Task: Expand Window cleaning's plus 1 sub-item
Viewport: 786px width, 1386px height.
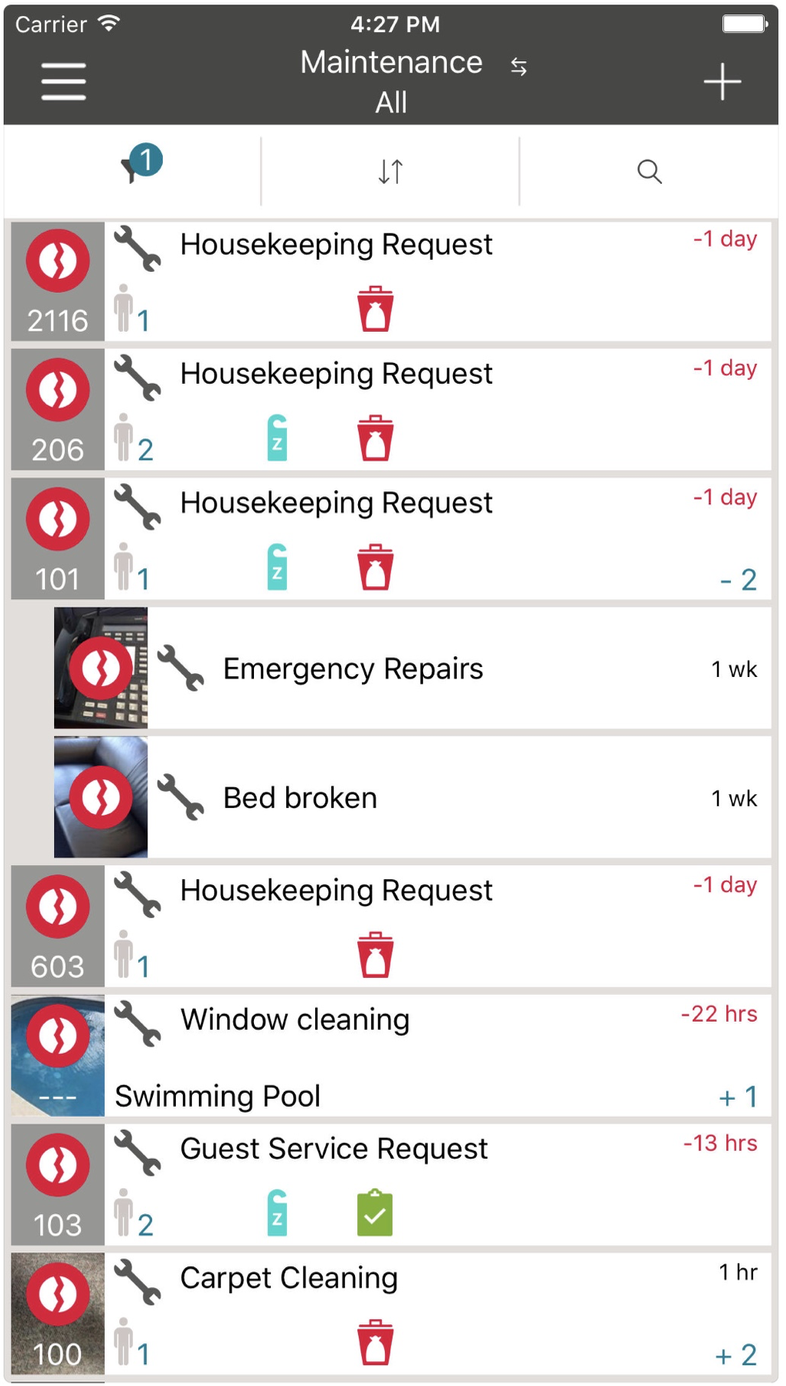Action: [x=738, y=1097]
